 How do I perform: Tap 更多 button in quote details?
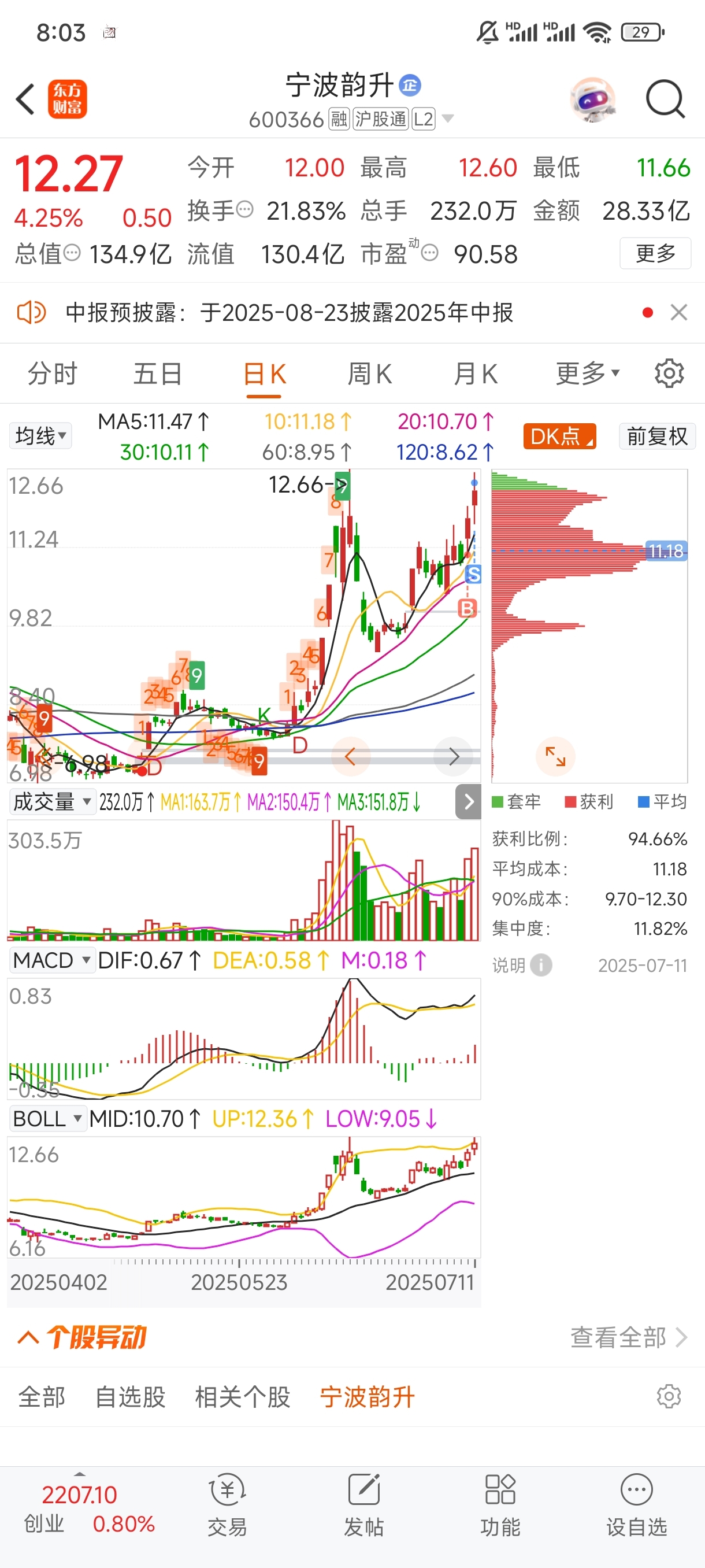[655, 253]
